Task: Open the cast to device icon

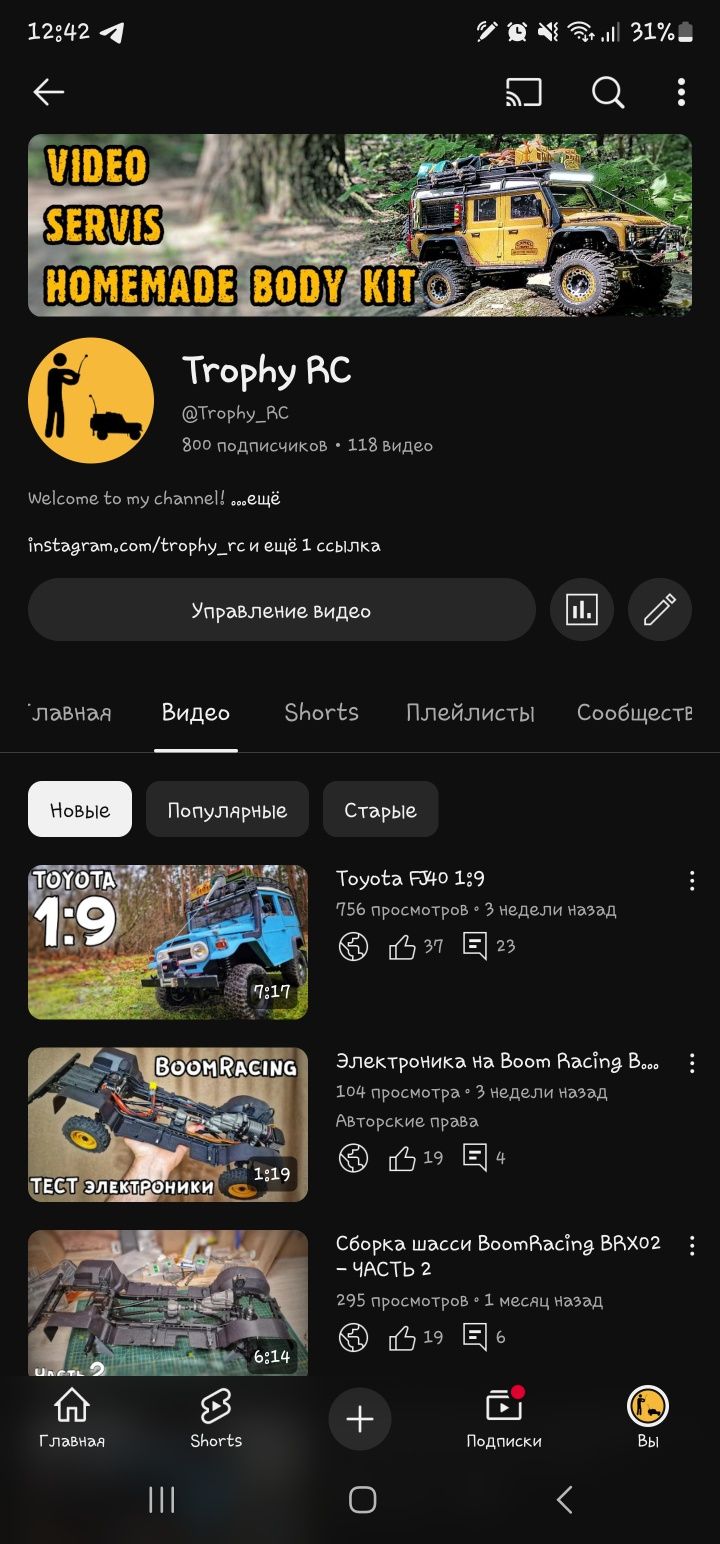Action: click(x=524, y=93)
